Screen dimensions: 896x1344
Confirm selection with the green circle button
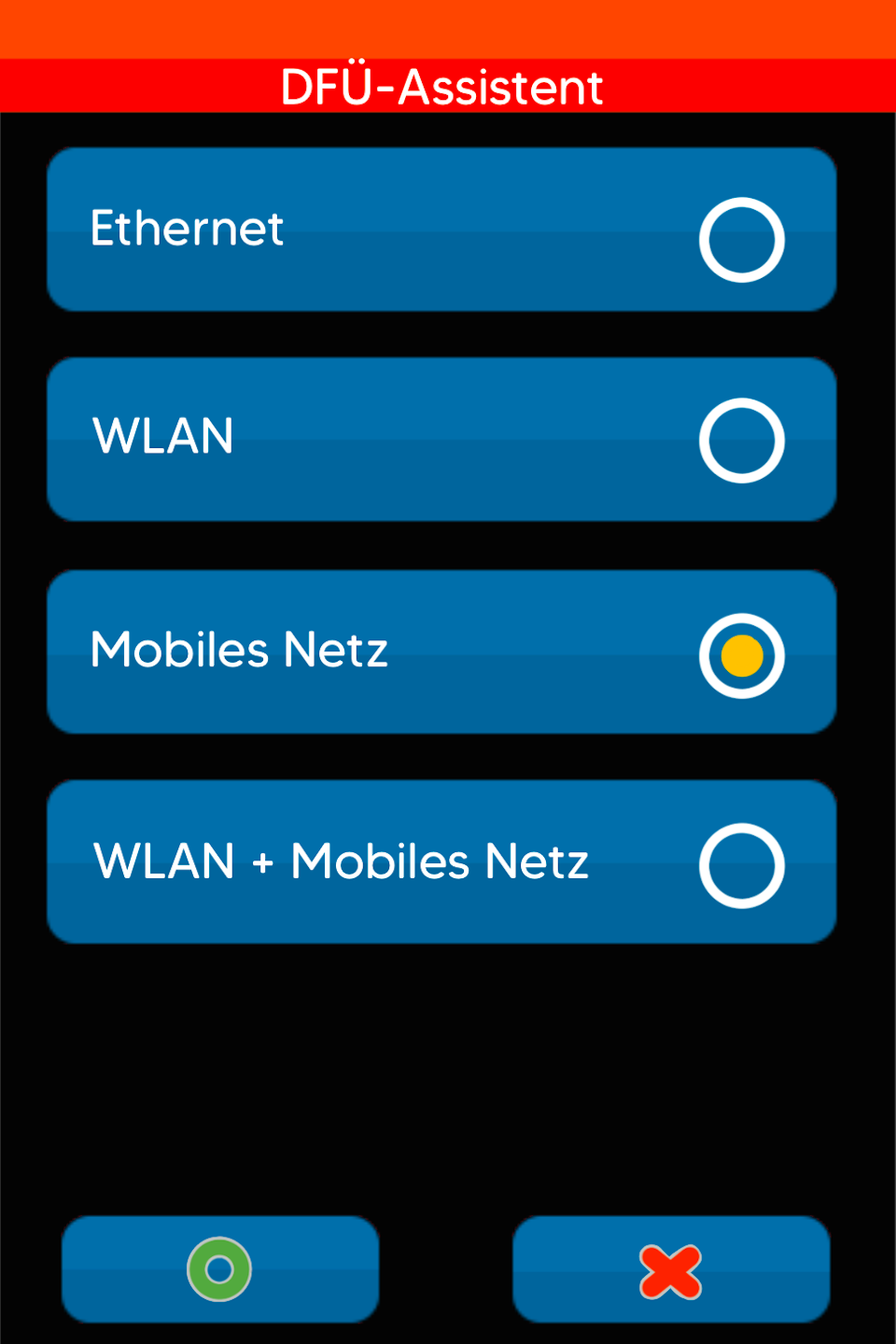click(x=220, y=1269)
